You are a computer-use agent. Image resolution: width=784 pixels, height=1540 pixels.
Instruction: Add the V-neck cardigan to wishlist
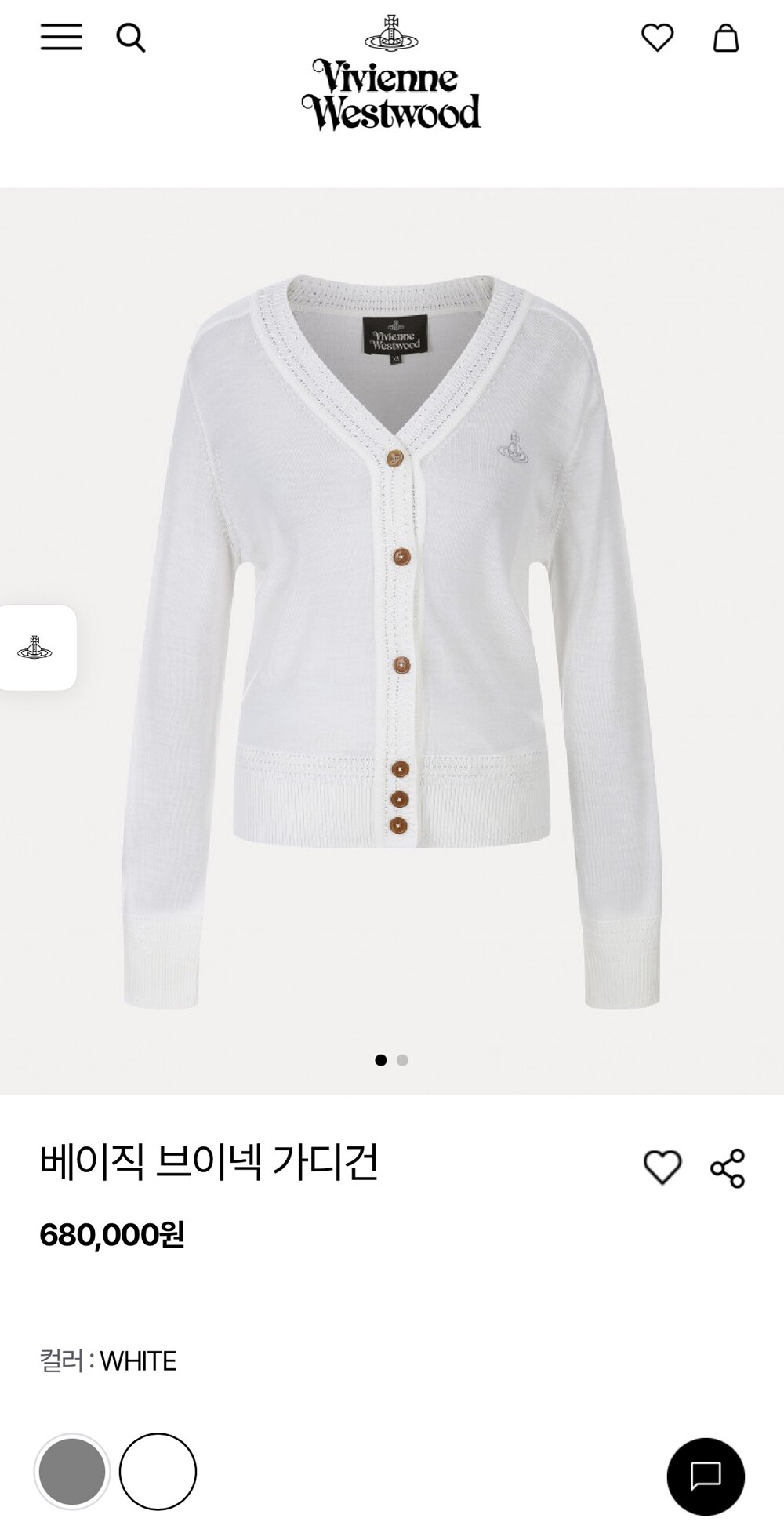(662, 1168)
